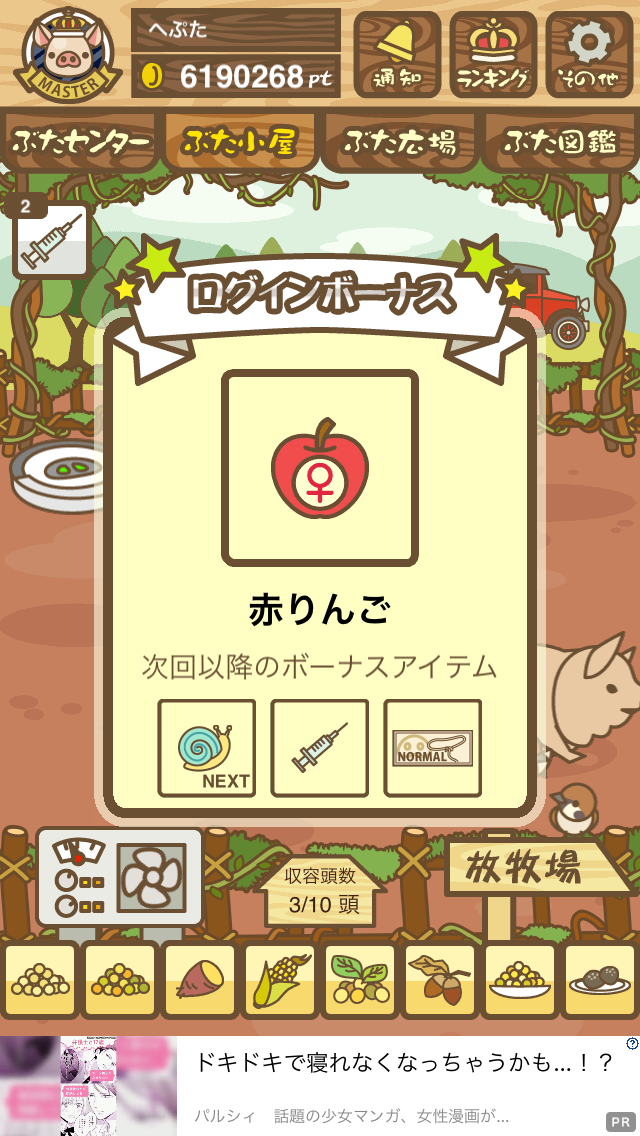Select the sweet potato feed

[199, 980]
